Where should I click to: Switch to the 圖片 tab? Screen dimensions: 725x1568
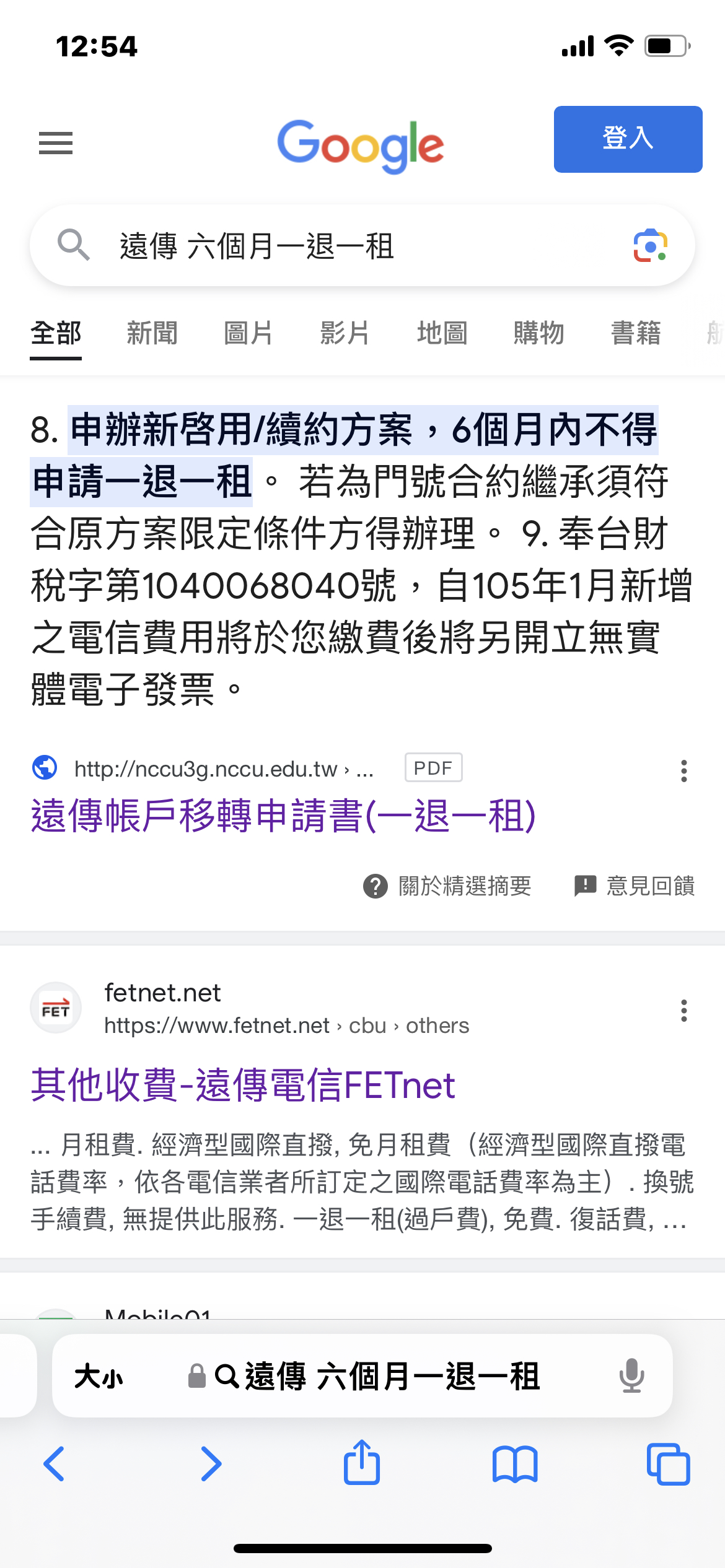pos(248,333)
